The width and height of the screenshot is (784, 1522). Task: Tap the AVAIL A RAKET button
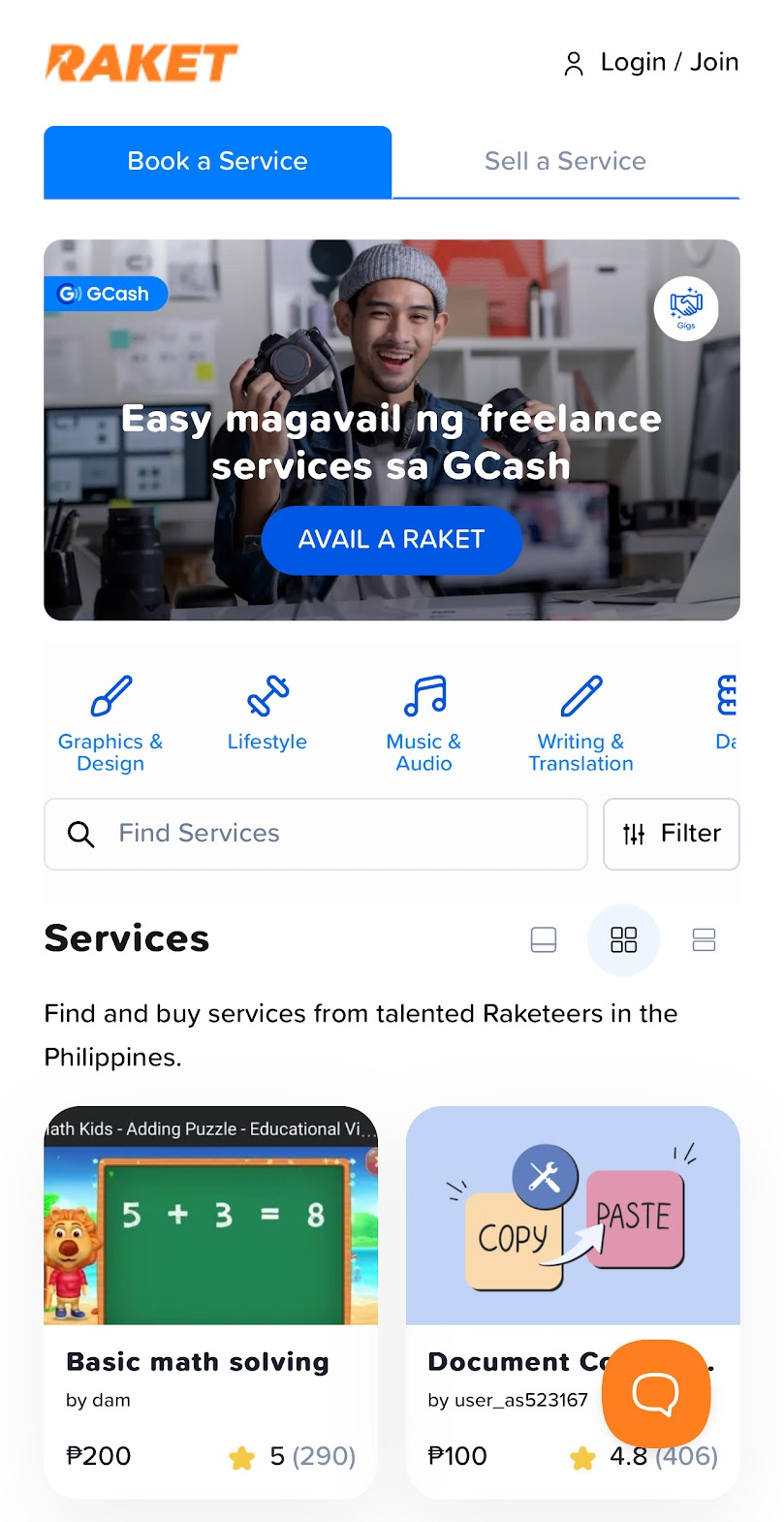click(392, 540)
